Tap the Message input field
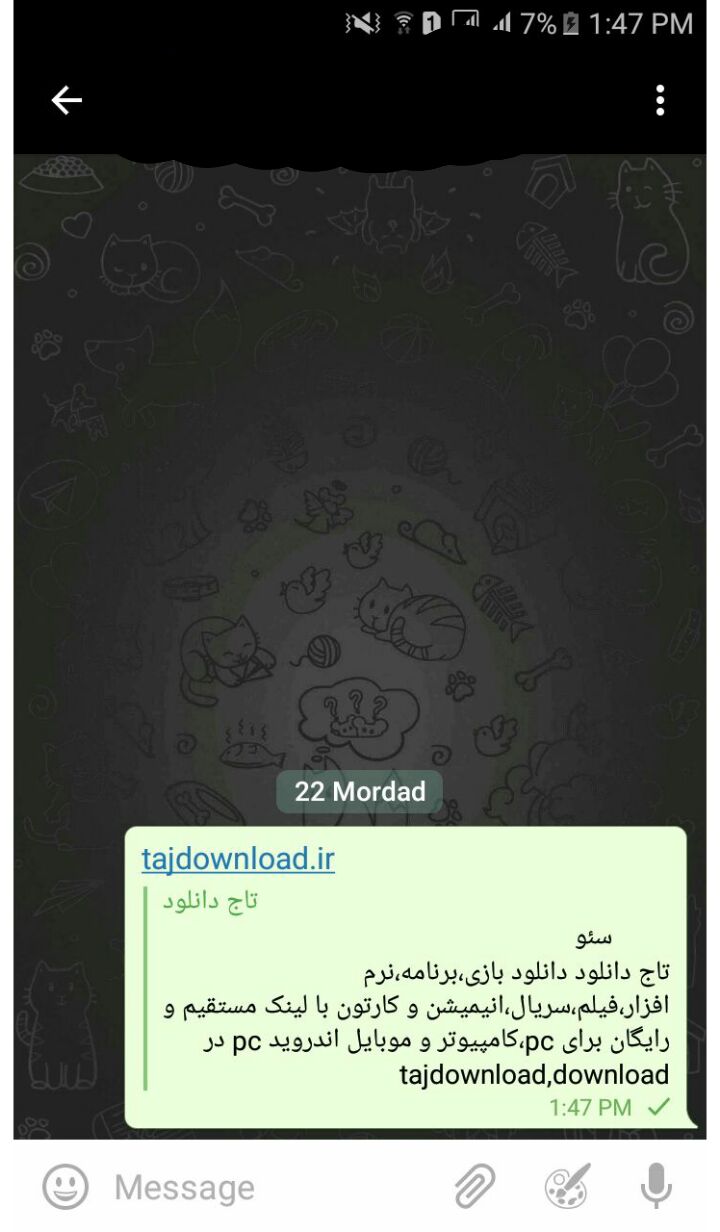The image size is (720, 1232). click(x=270, y=1187)
